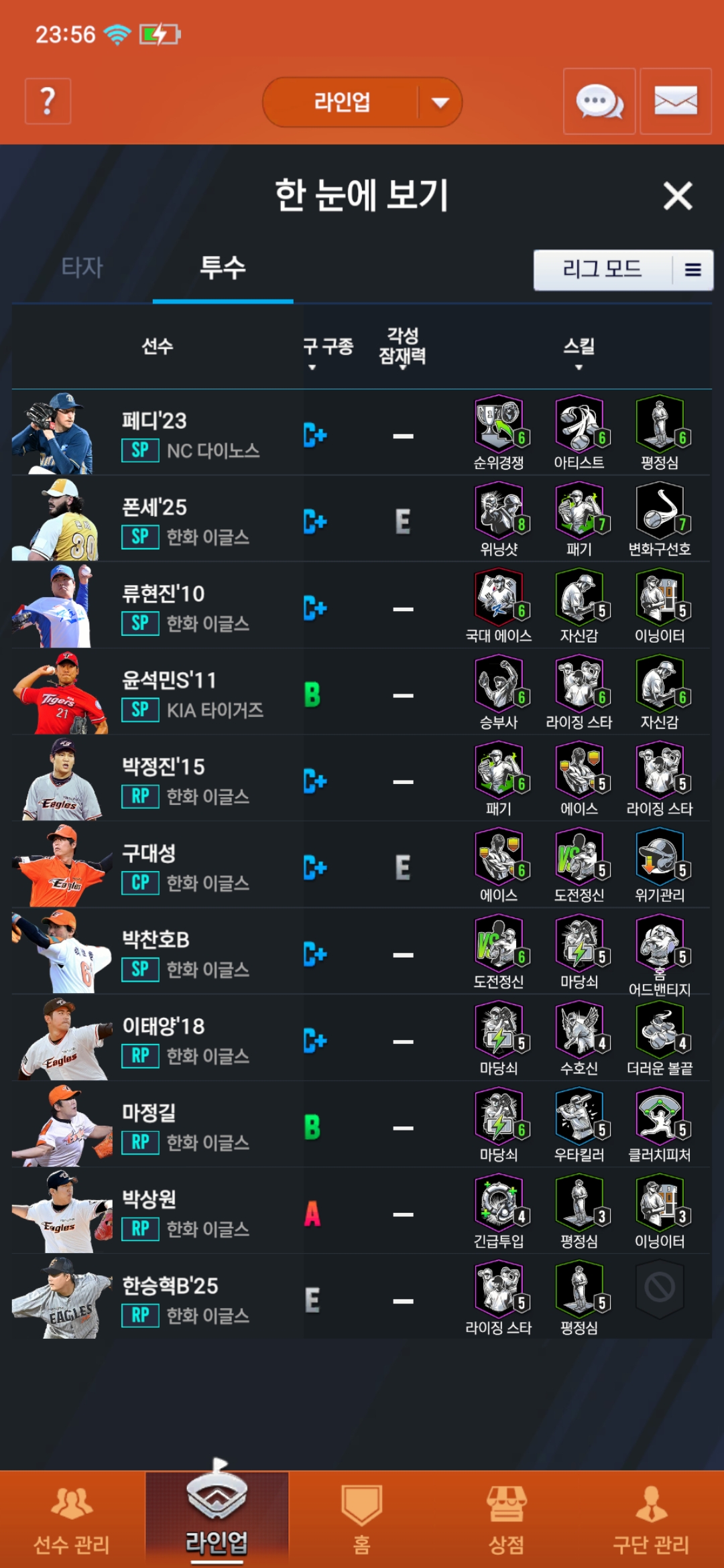Open the 리그 모드 selector
724x1568 pixels.
click(x=623, y=270)
